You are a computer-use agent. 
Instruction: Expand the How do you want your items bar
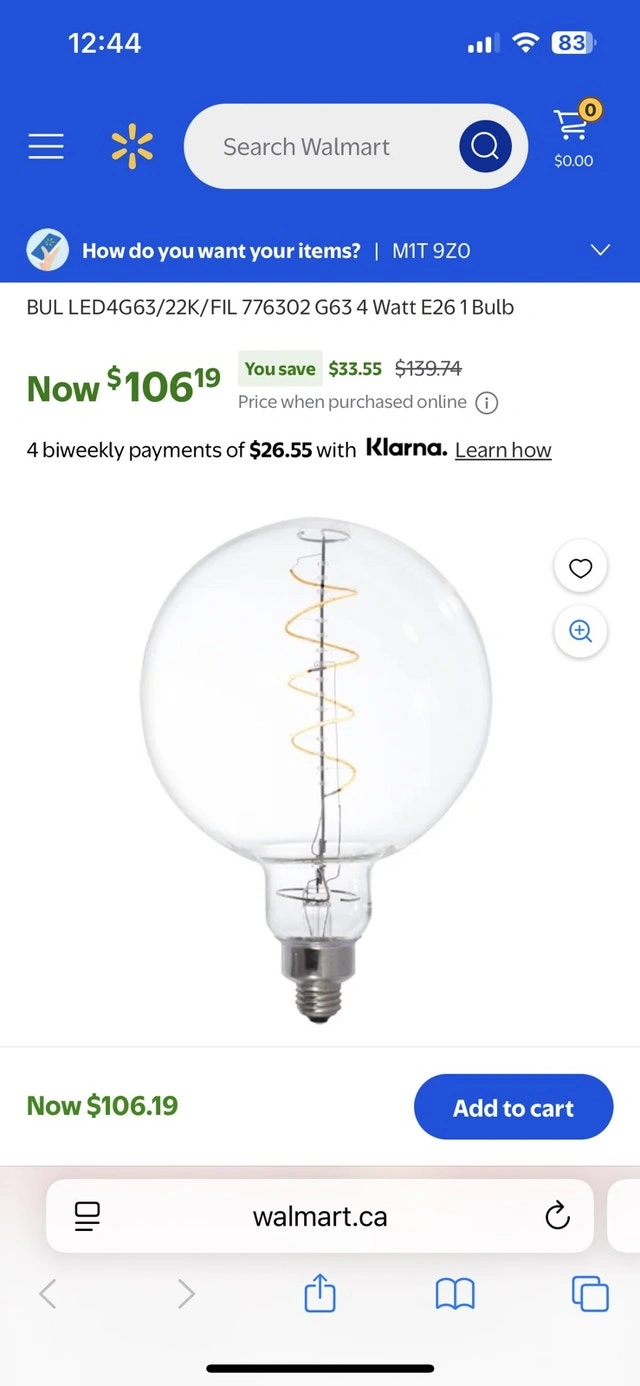pos(600,250)
